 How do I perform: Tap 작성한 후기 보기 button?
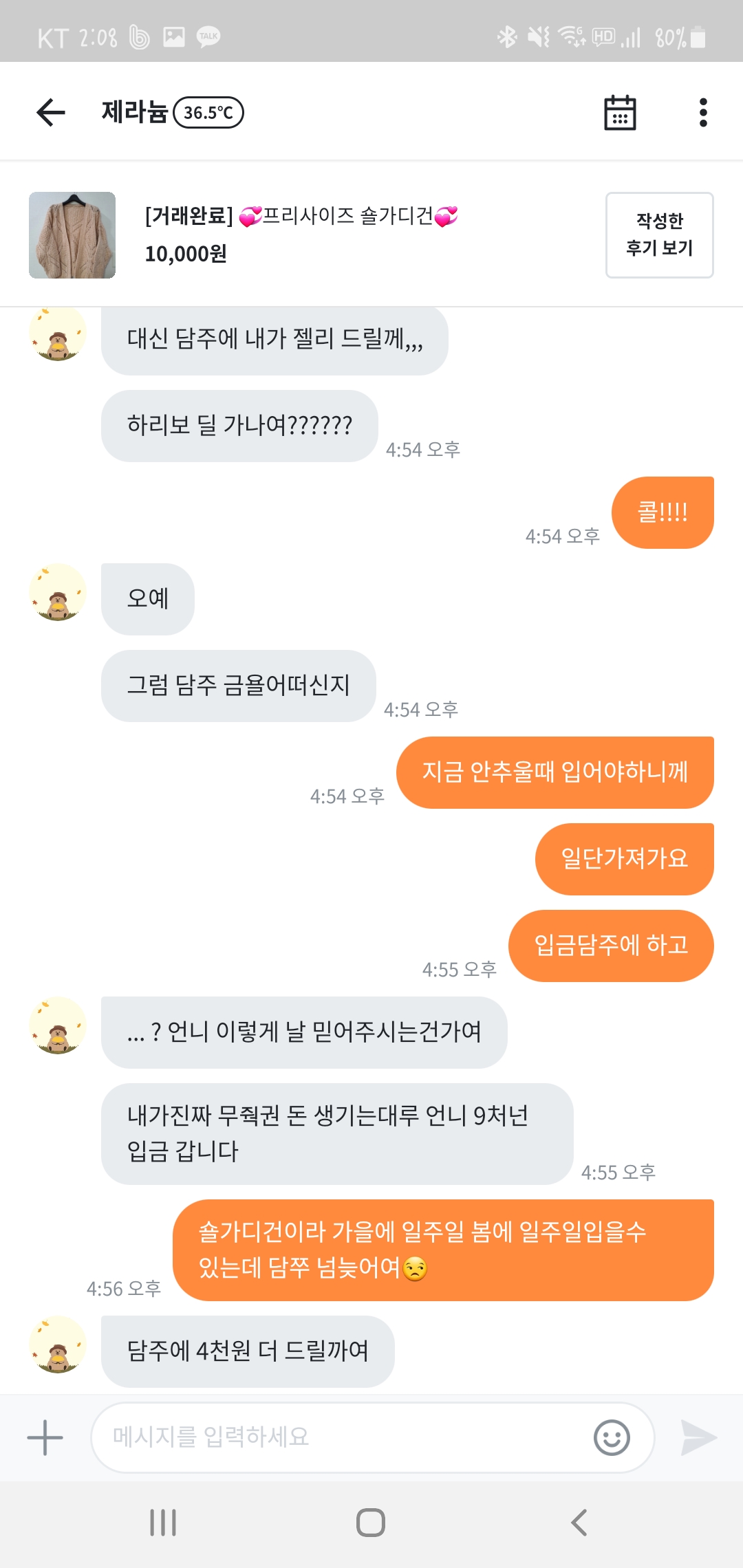659,235
